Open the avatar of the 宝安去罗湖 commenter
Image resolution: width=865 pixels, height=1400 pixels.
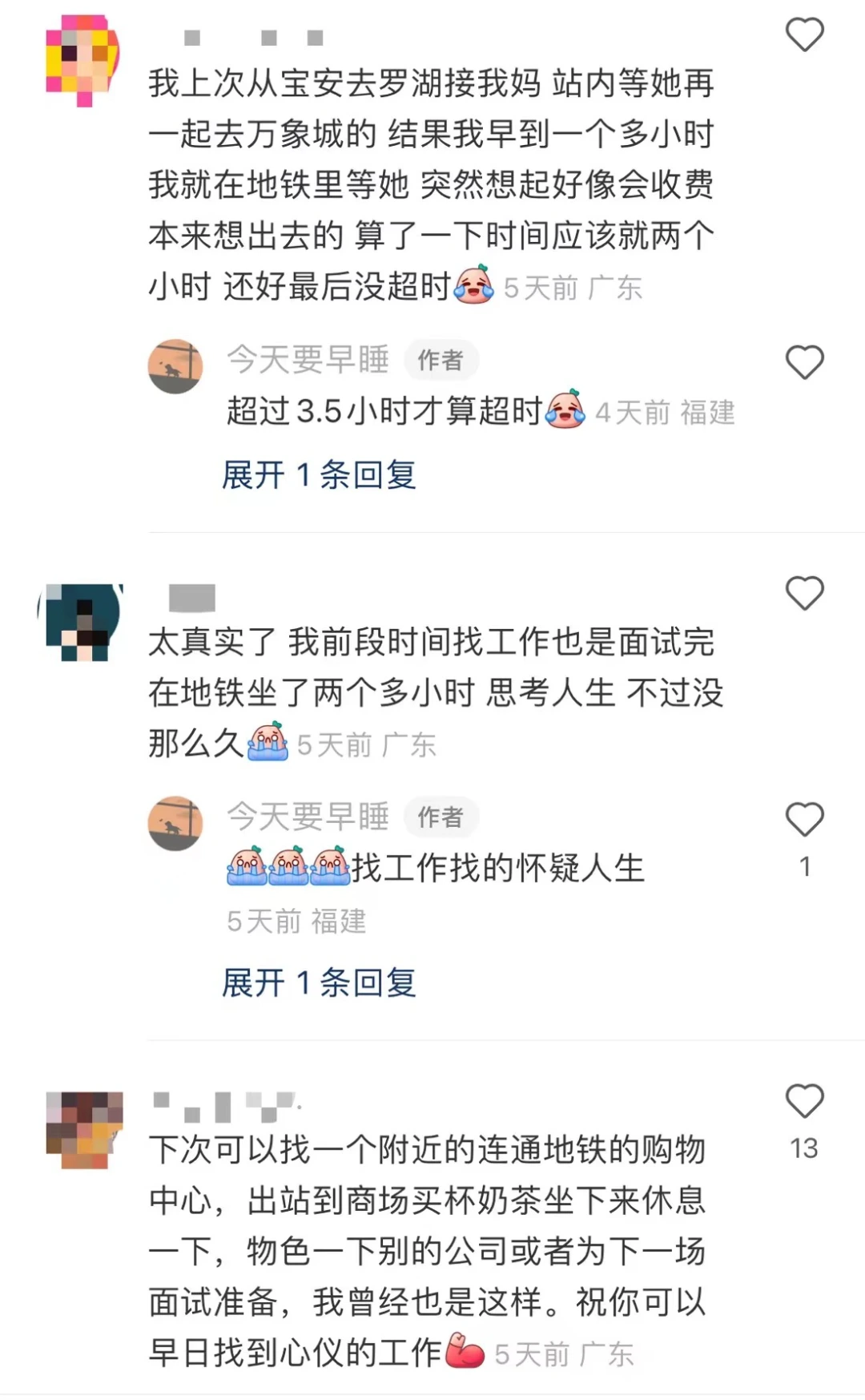pos(82,60)
